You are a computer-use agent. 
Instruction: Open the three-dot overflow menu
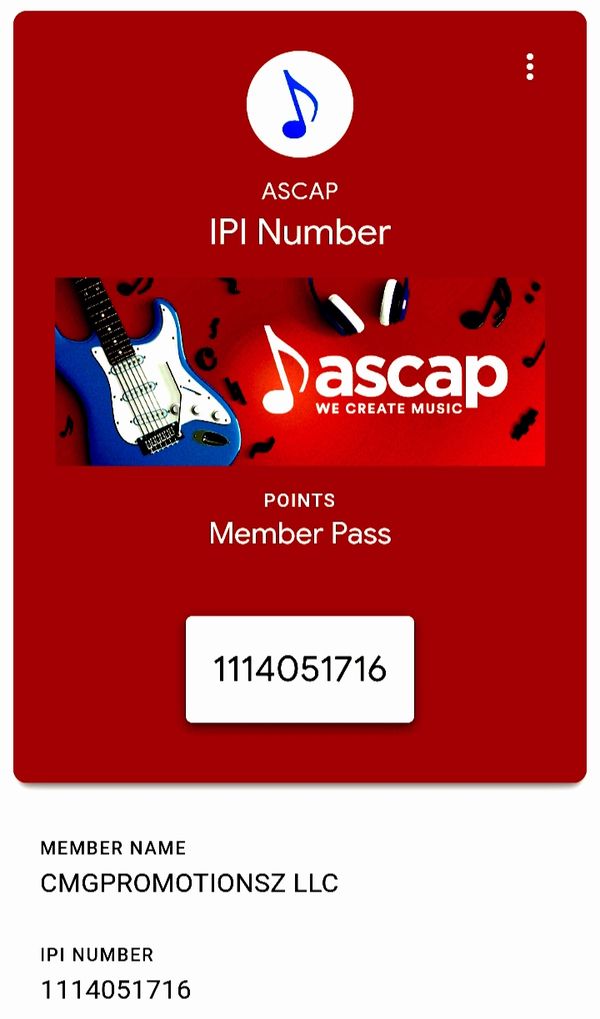pyautogui.click(x=530, y=67)
